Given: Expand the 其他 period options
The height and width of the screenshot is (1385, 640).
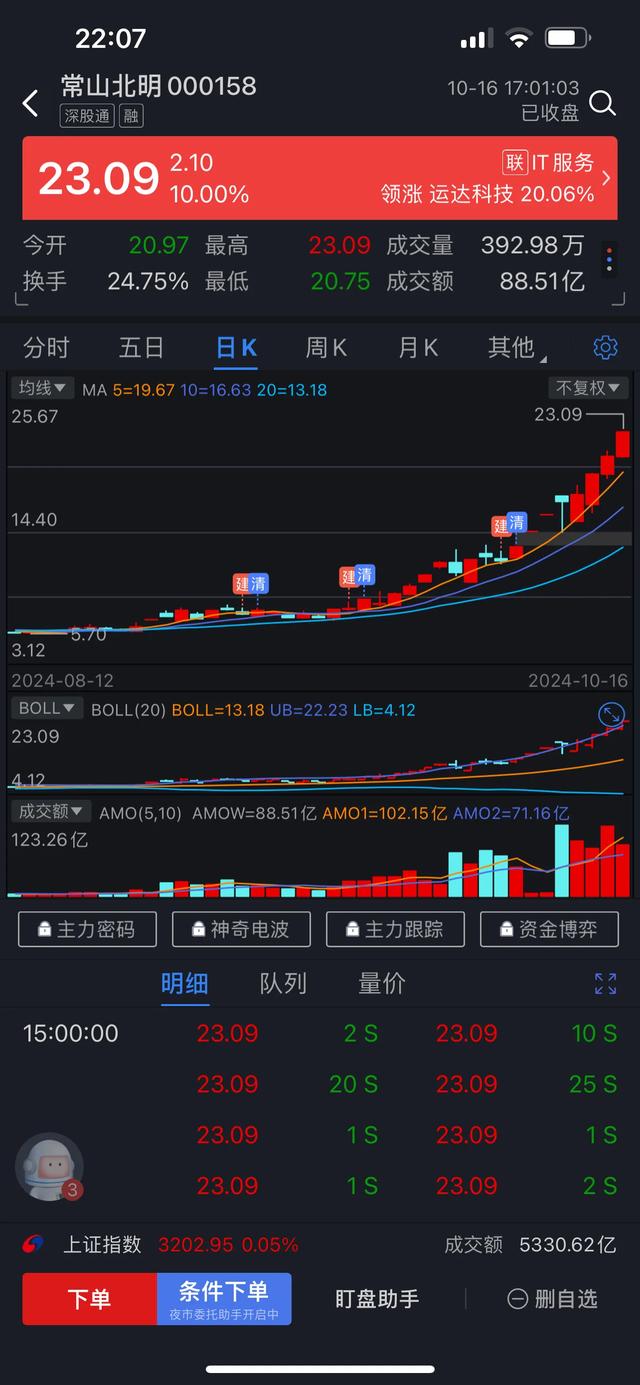Looking at the screenshot, I should (x=516, y=348).
